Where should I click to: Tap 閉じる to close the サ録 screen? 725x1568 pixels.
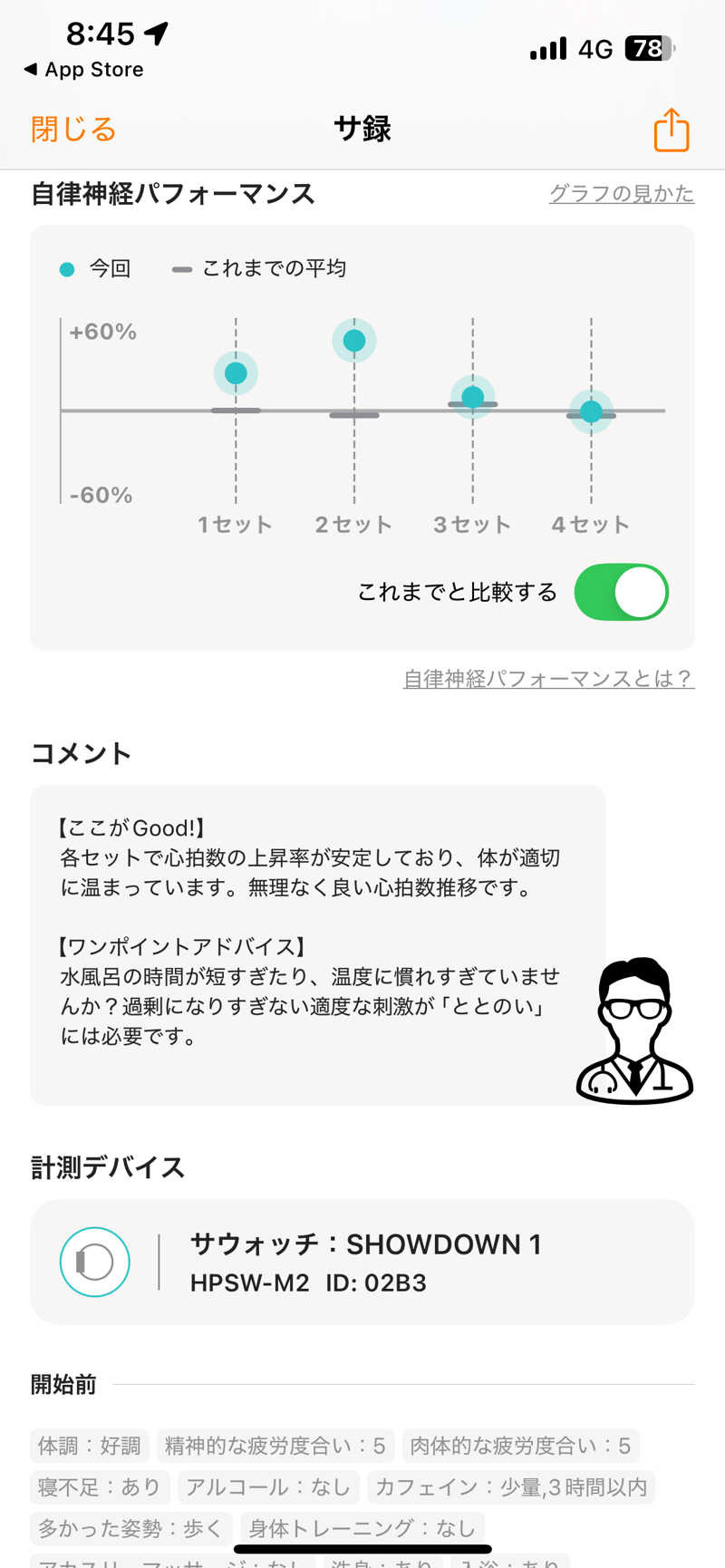(73, 129)
